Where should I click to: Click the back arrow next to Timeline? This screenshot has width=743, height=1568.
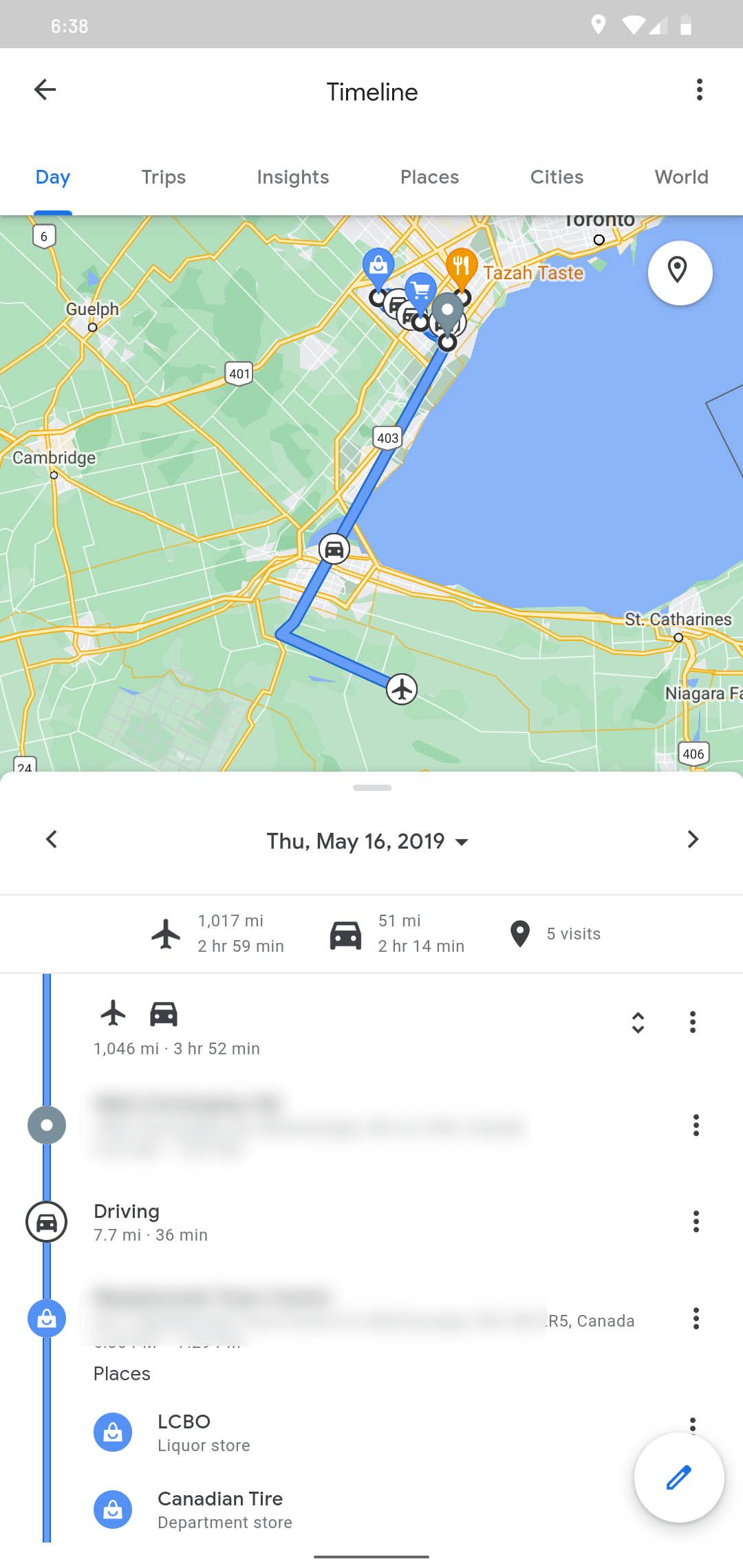[45, 89]
